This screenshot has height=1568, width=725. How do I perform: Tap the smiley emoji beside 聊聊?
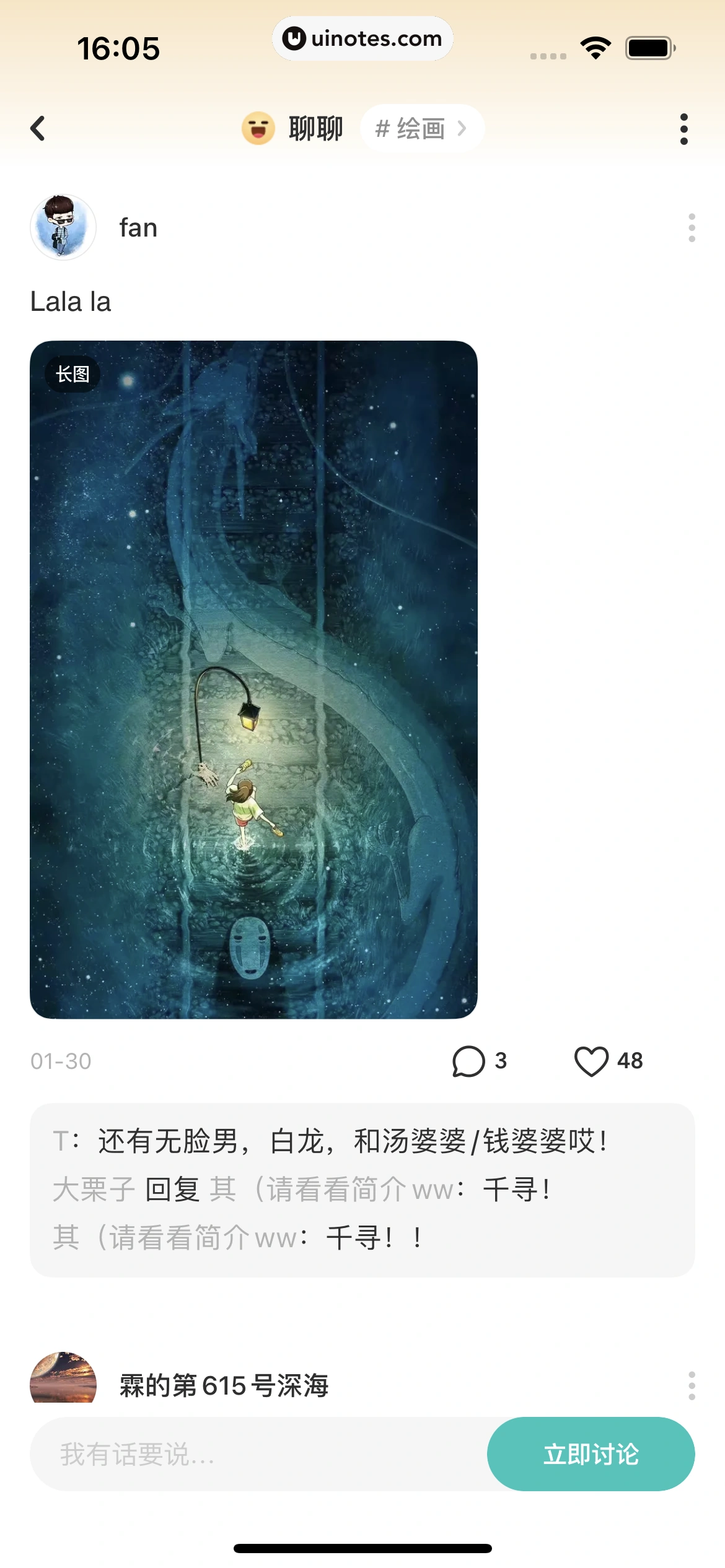click(x=258, y=128)
